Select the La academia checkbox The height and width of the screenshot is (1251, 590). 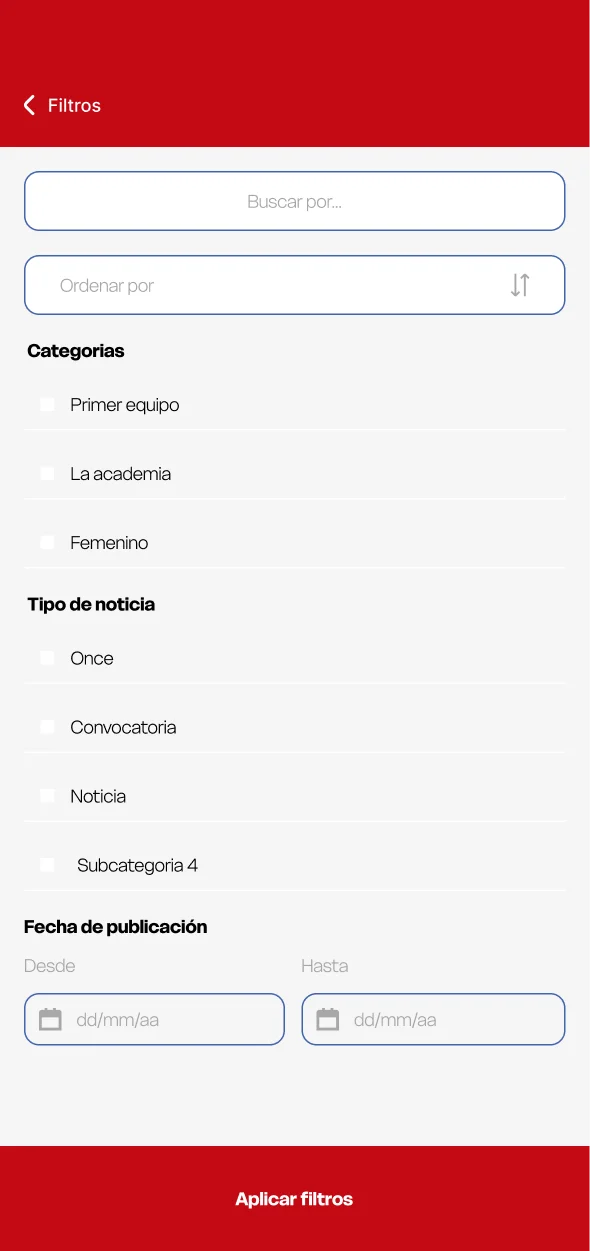coord(47,473)
